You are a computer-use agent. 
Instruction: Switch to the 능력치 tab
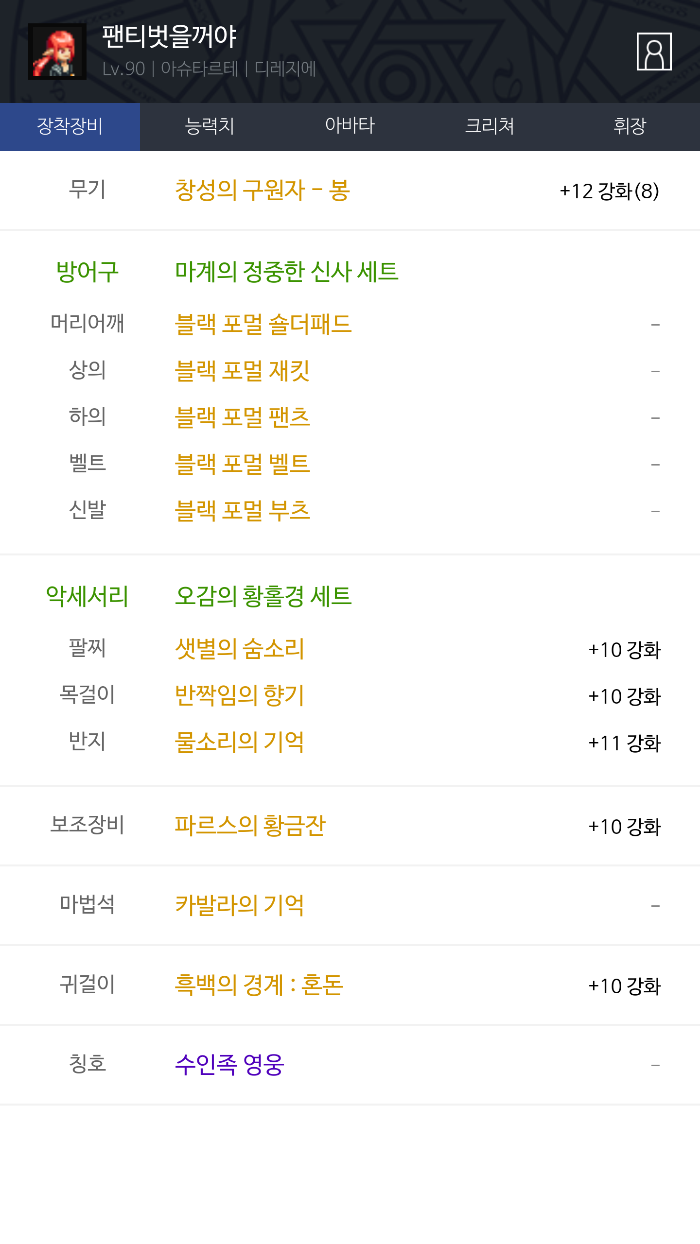click(210, 126)
